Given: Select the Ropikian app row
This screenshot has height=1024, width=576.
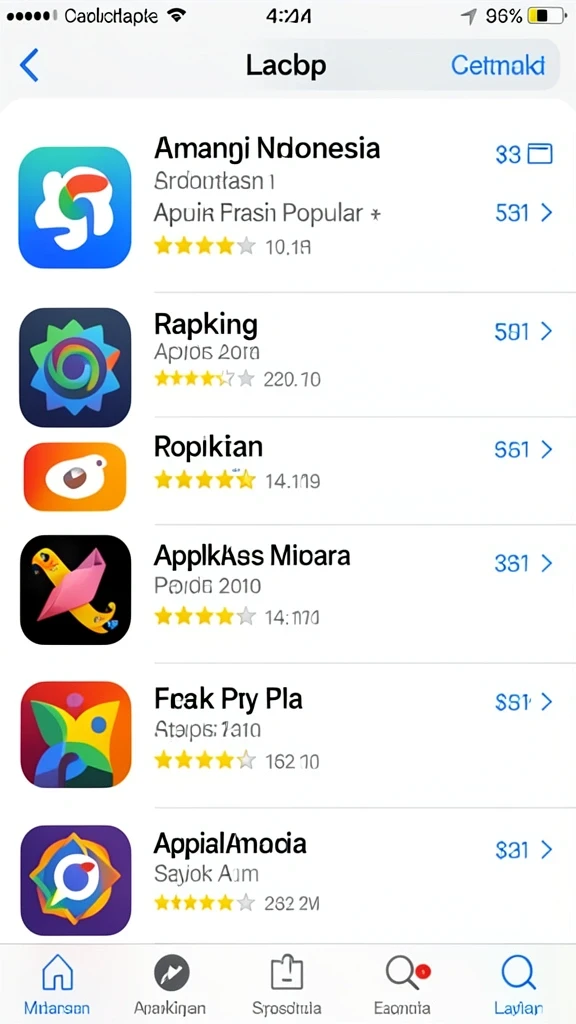Looking at the screenshot, I should (288, 470).
